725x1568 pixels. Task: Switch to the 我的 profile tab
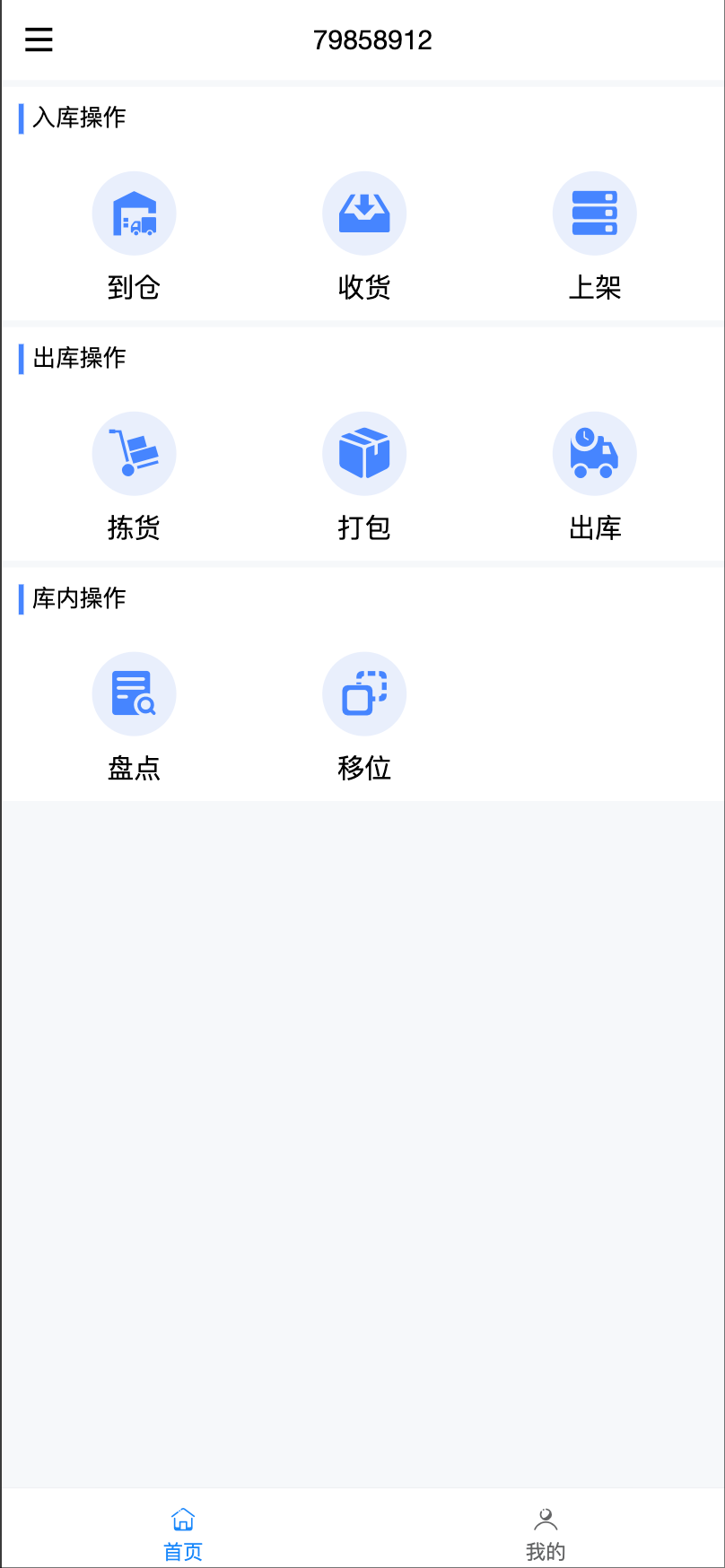546,1533
